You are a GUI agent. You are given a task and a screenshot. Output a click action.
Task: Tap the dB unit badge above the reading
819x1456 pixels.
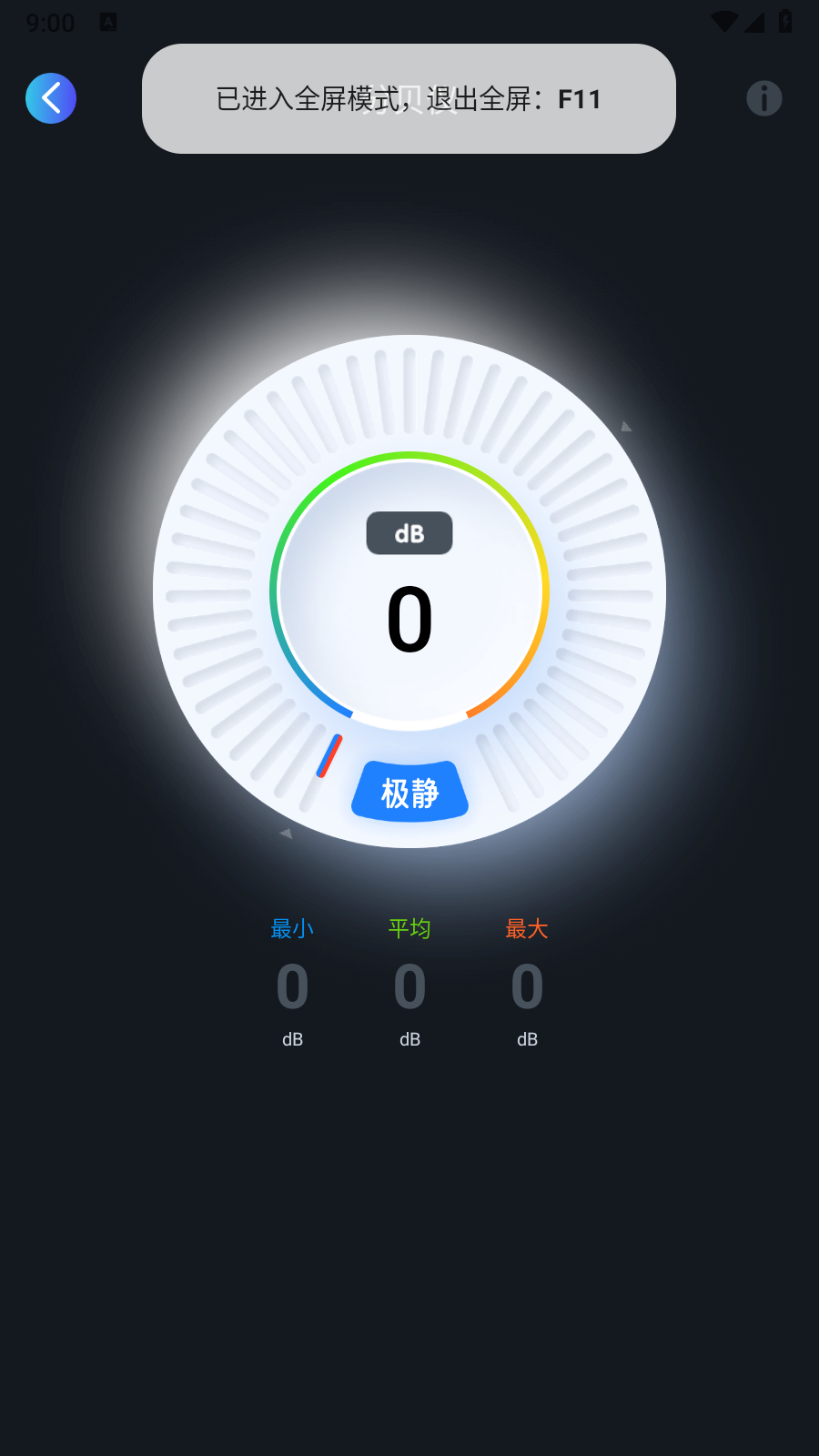409,532
